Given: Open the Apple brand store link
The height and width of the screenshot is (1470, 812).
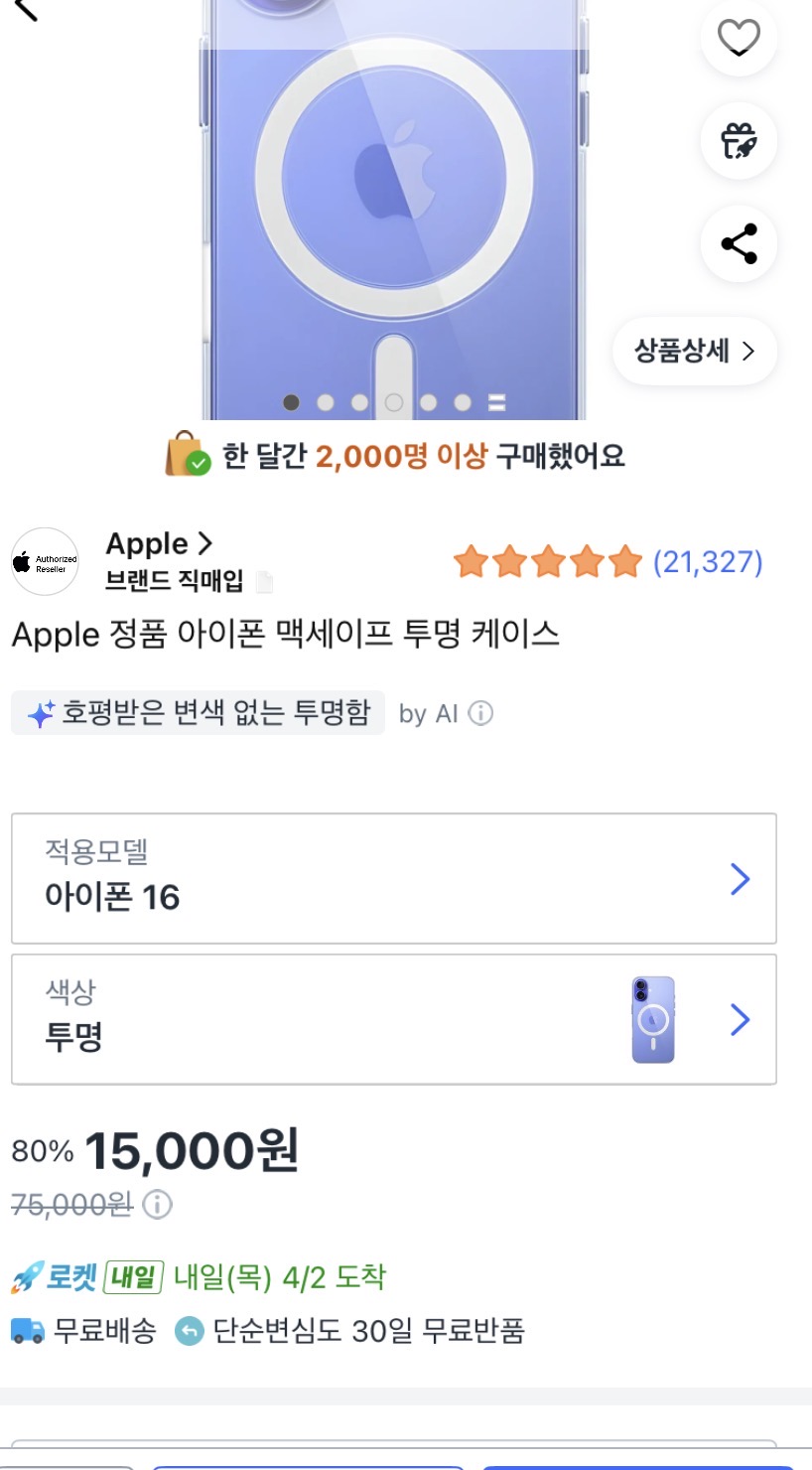Looking at the screenshot, I should click(159, 543).
